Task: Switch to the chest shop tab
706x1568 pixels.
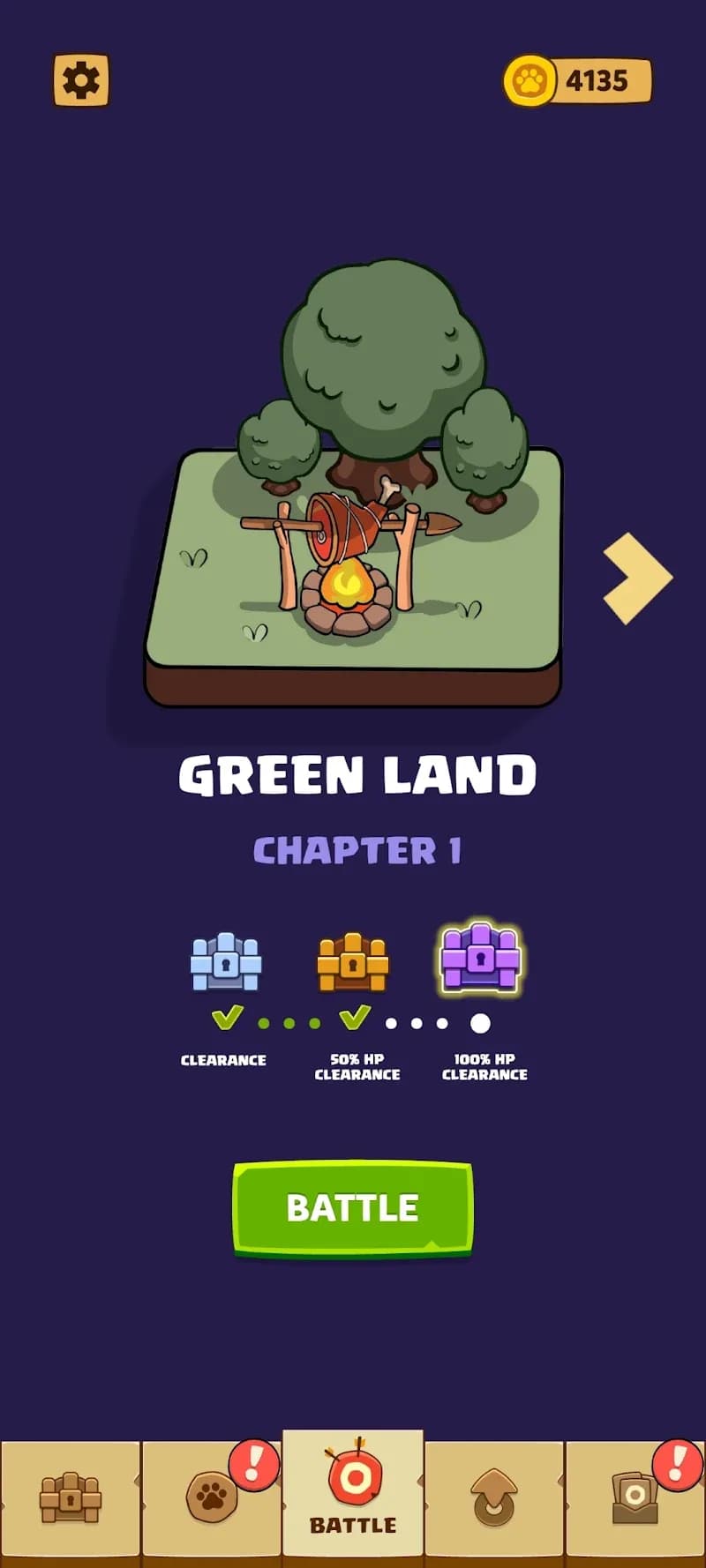Action: coord(71,1498)
